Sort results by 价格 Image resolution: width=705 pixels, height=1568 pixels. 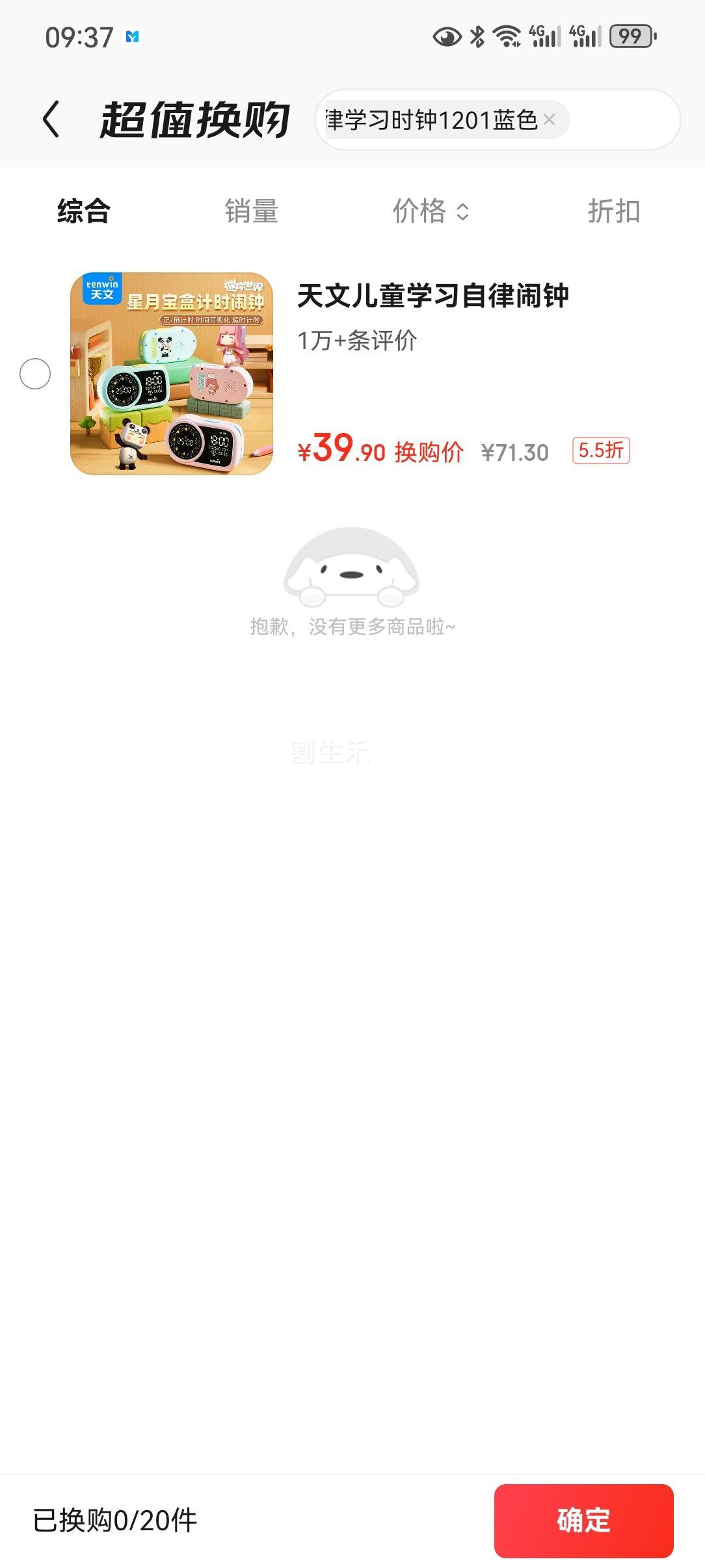tap(430, 211)
